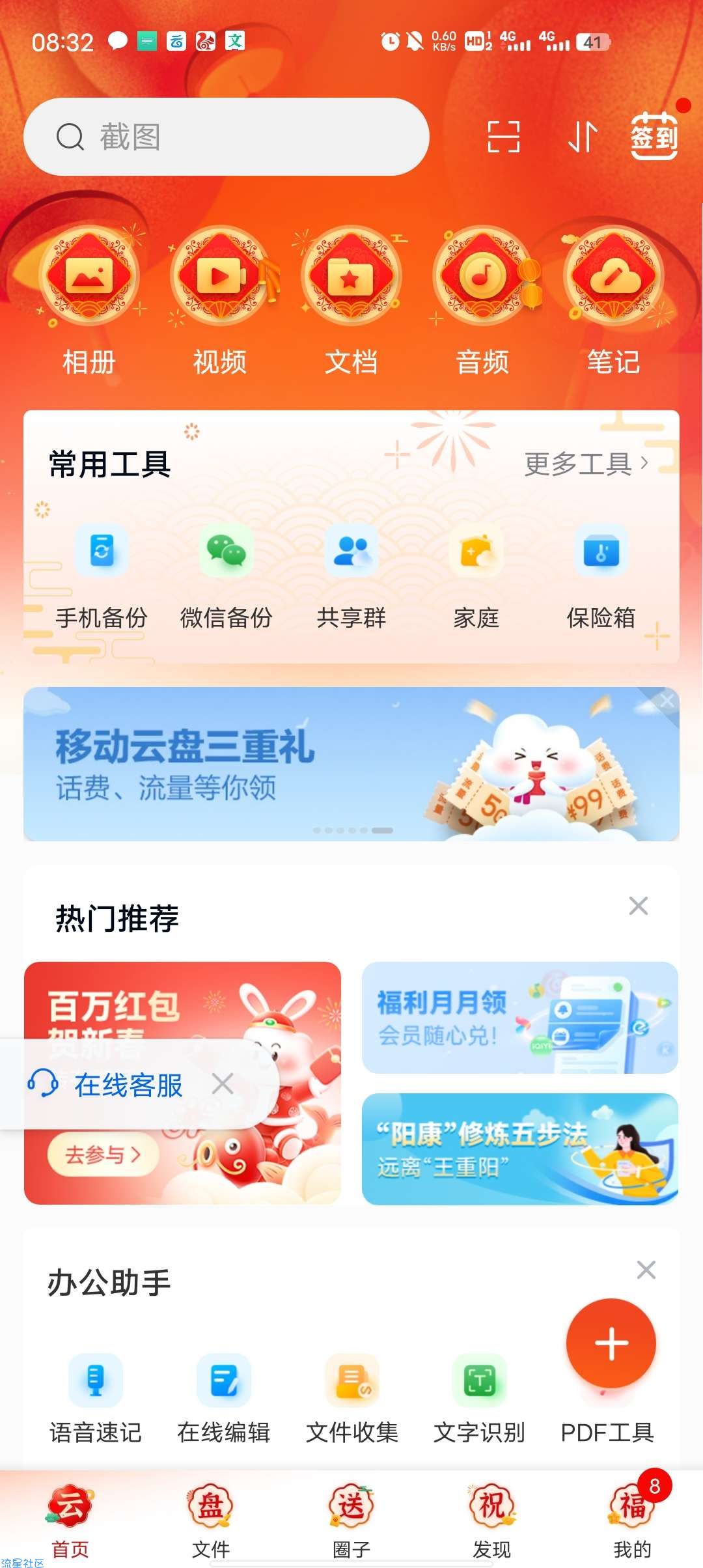Open the 视频 category

220,300
